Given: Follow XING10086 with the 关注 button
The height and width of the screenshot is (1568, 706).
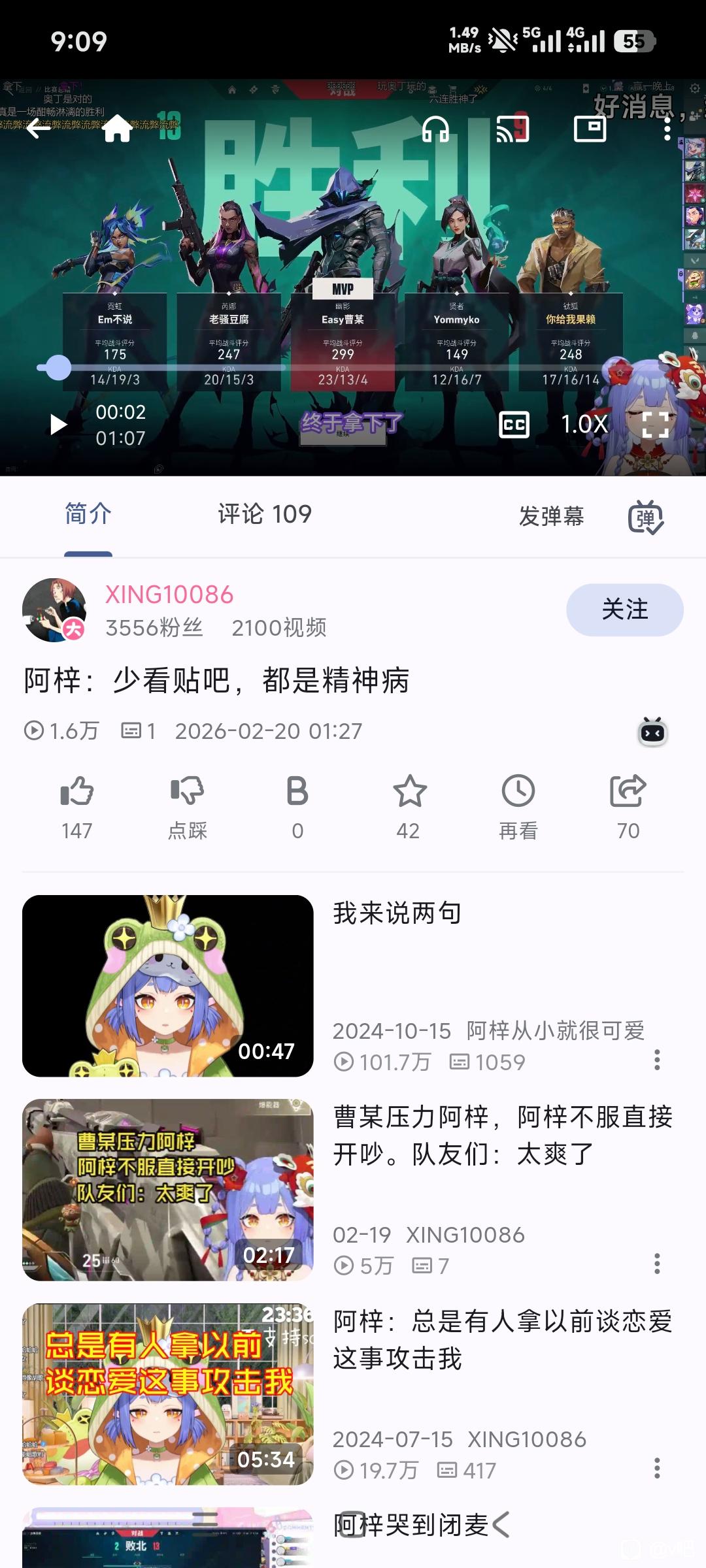Looking at the screenshot, I should tap(624, 610).
